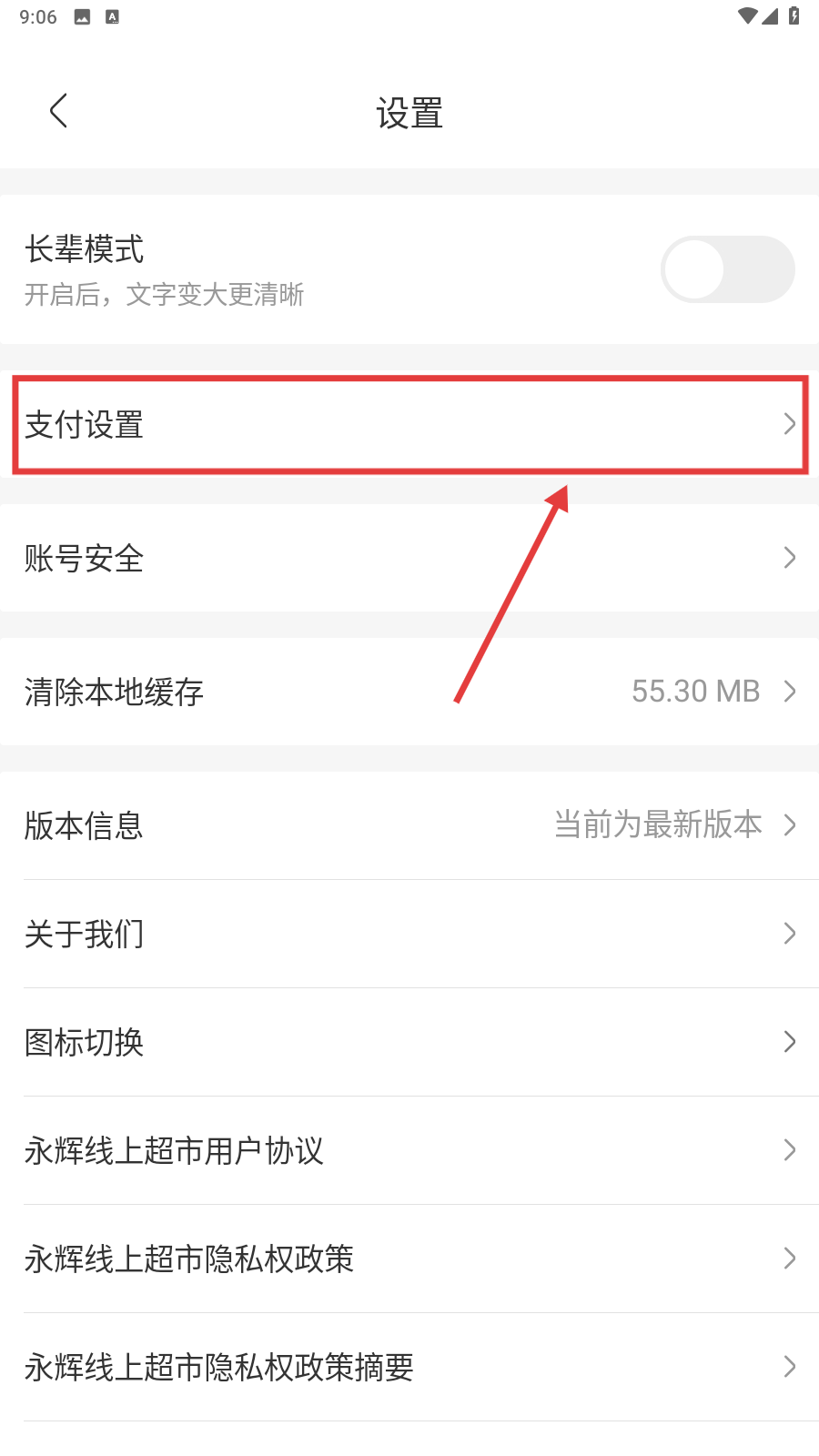This screenshot has height=1456, width=819.
Task: Select 图标切换
Action: 409,1042
